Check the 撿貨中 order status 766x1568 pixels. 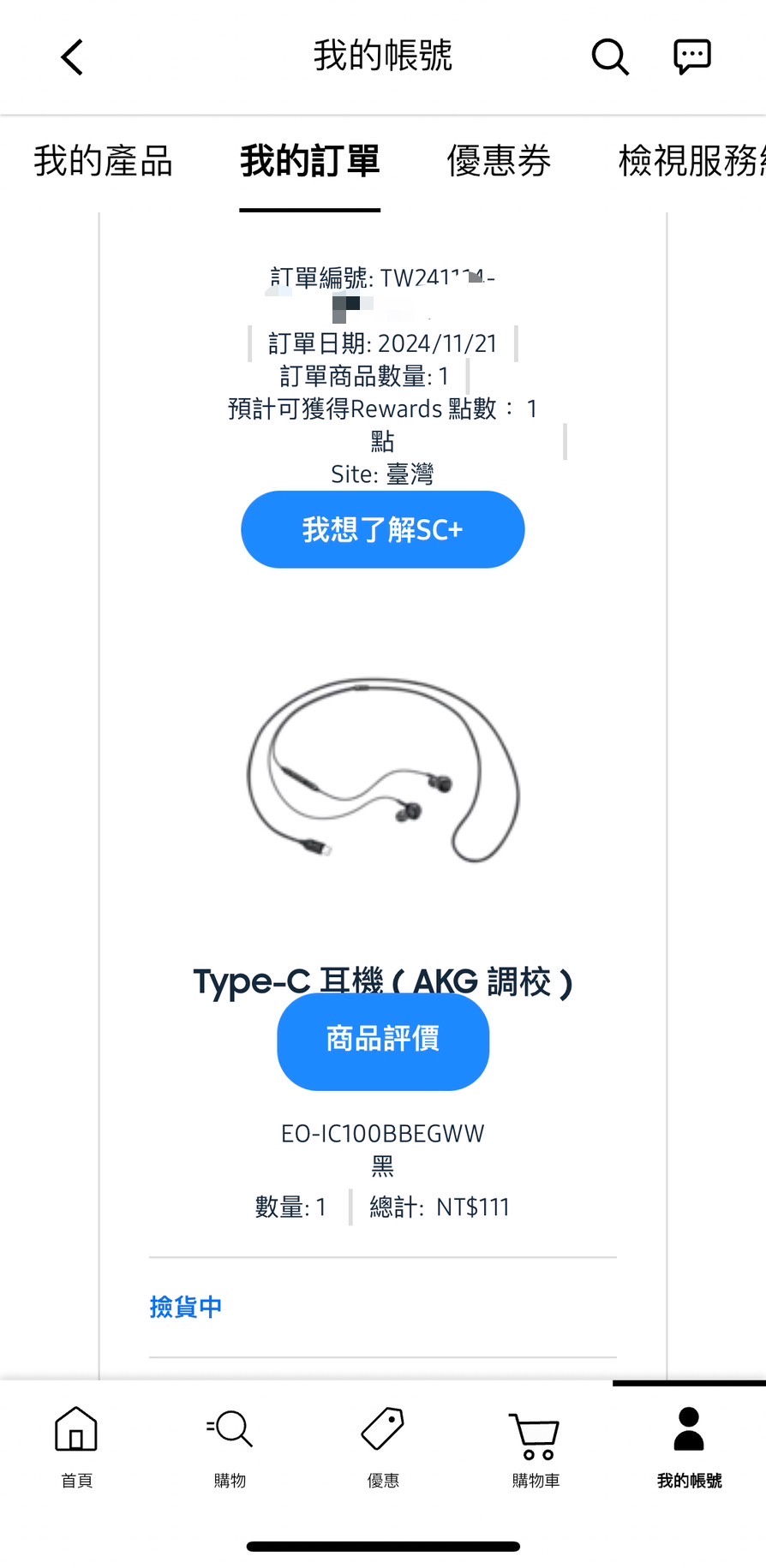pyautogui.click(x=186, y=1307)
